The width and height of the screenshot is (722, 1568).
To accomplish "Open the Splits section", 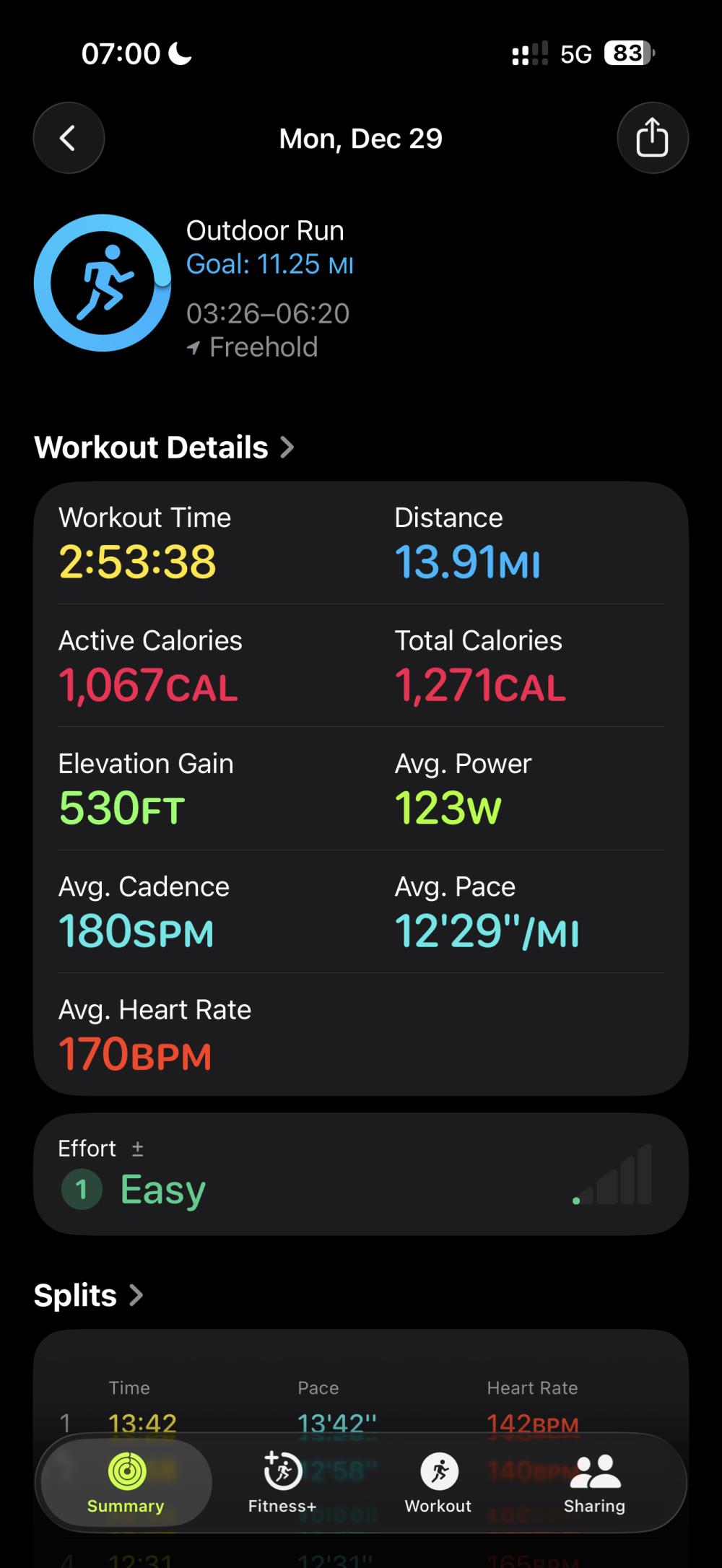I will point(88,1295).
